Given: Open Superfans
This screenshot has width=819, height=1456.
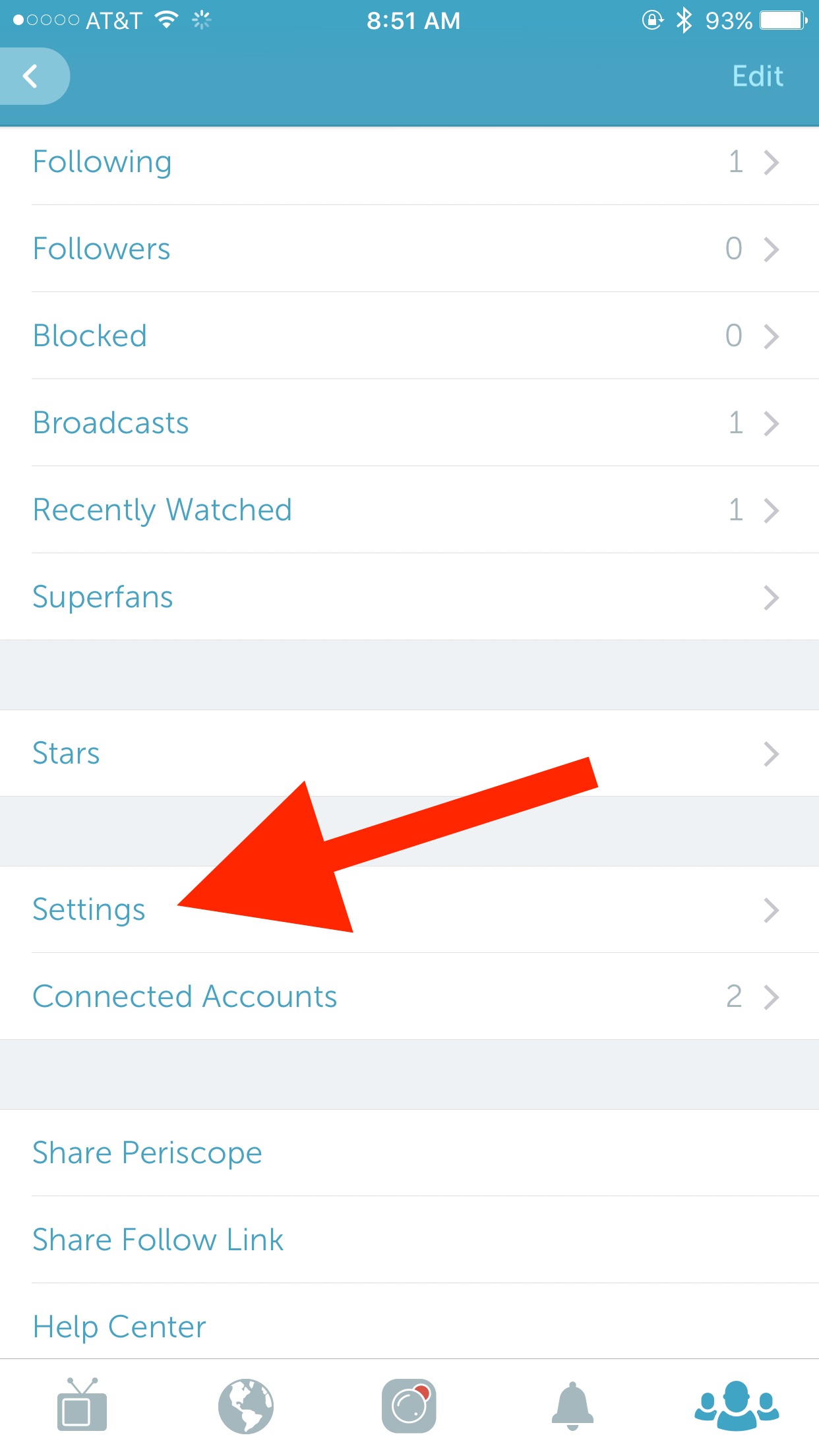Looking at the screenshot, I should tap(409, 597).
